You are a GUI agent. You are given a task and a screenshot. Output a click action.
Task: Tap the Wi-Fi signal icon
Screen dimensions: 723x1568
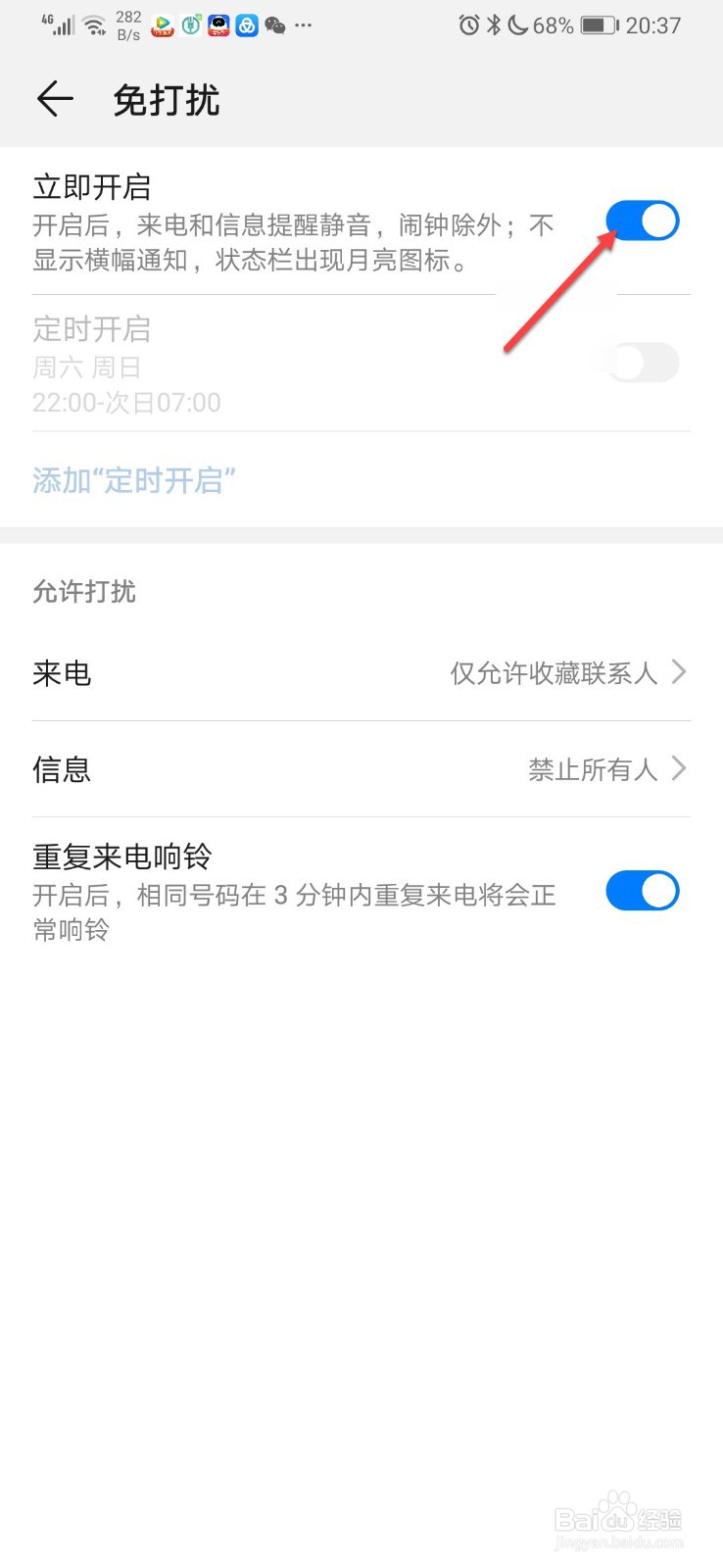point(95,24)
